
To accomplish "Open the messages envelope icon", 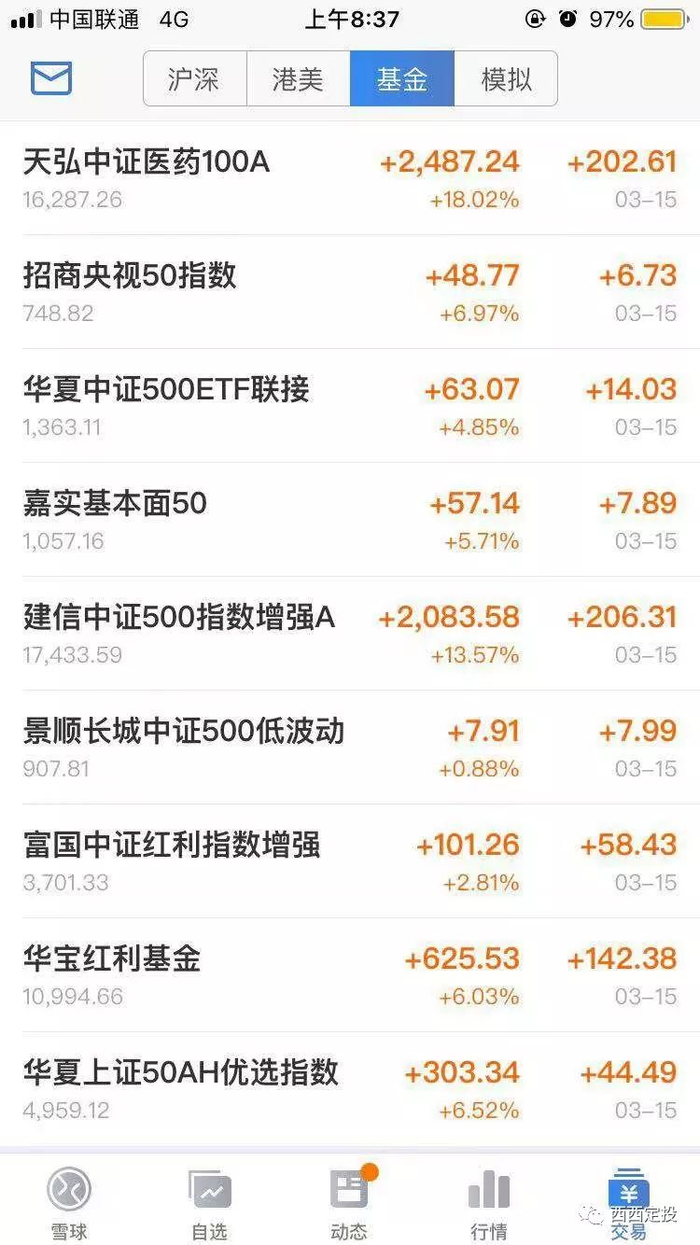I will pyautogui.click(x=51, y=78).
